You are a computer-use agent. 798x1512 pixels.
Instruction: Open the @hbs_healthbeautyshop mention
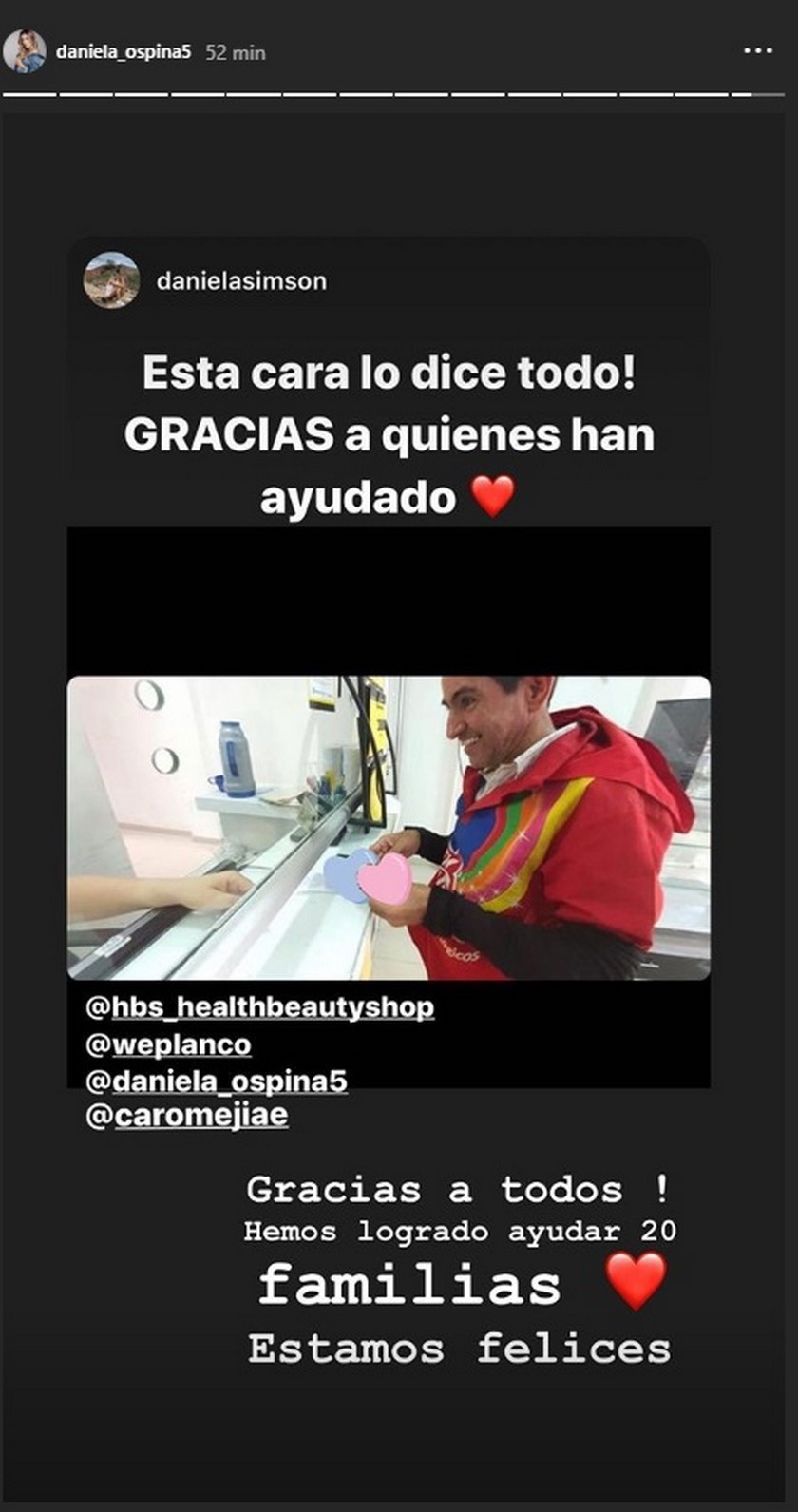pos(259,1006)
